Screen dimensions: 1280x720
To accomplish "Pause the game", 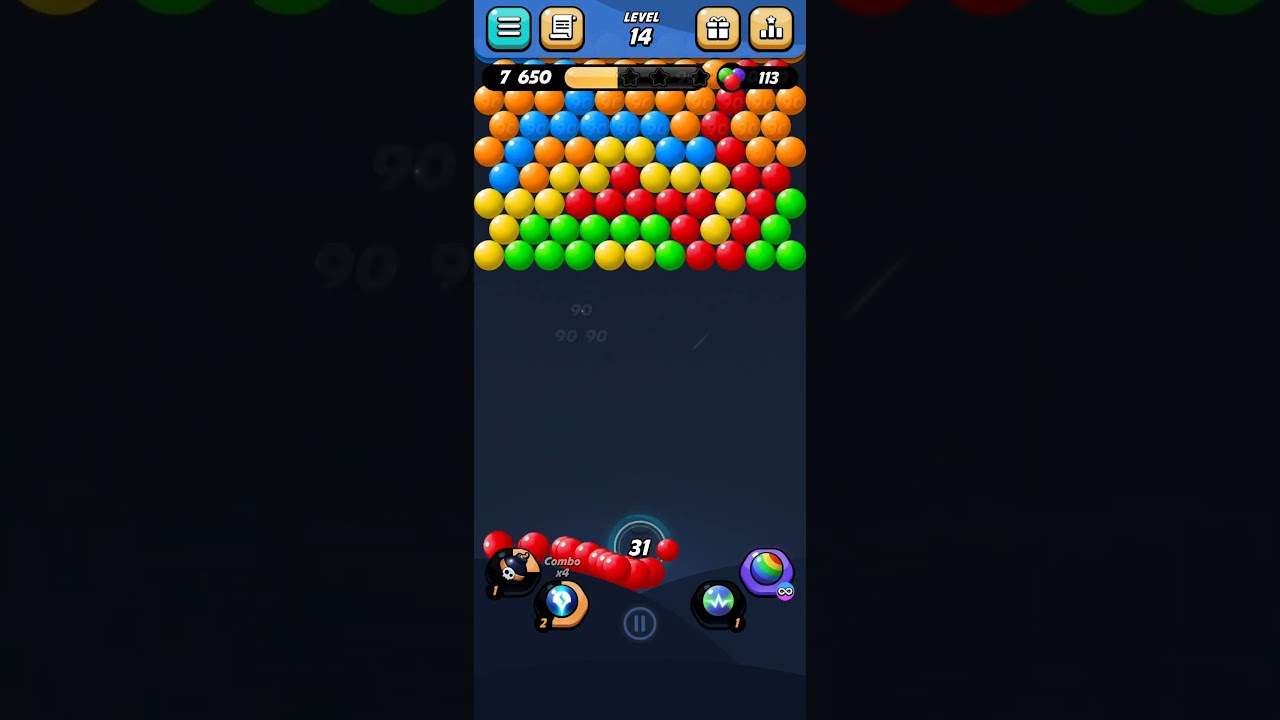I will click(640, 624).
